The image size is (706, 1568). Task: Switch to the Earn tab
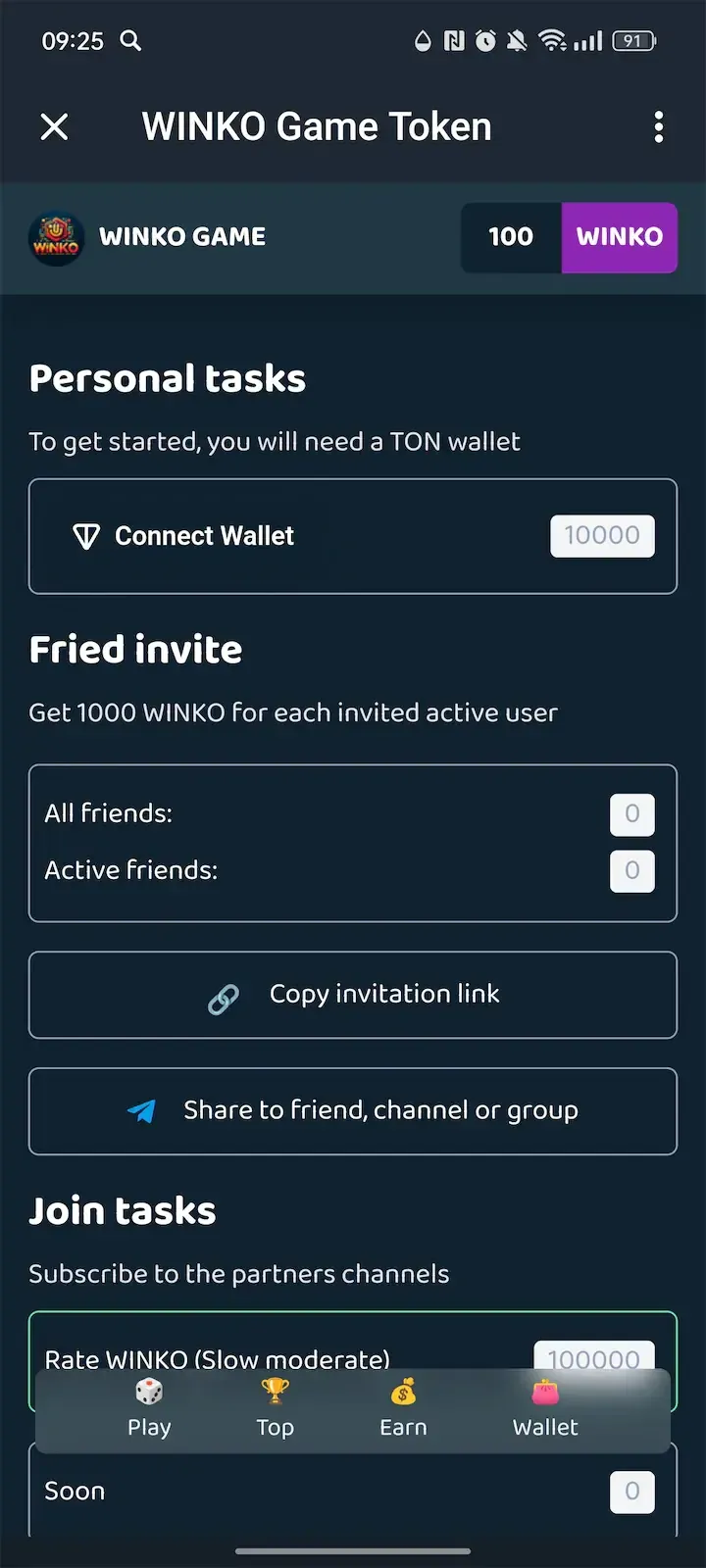(402, 1411)
